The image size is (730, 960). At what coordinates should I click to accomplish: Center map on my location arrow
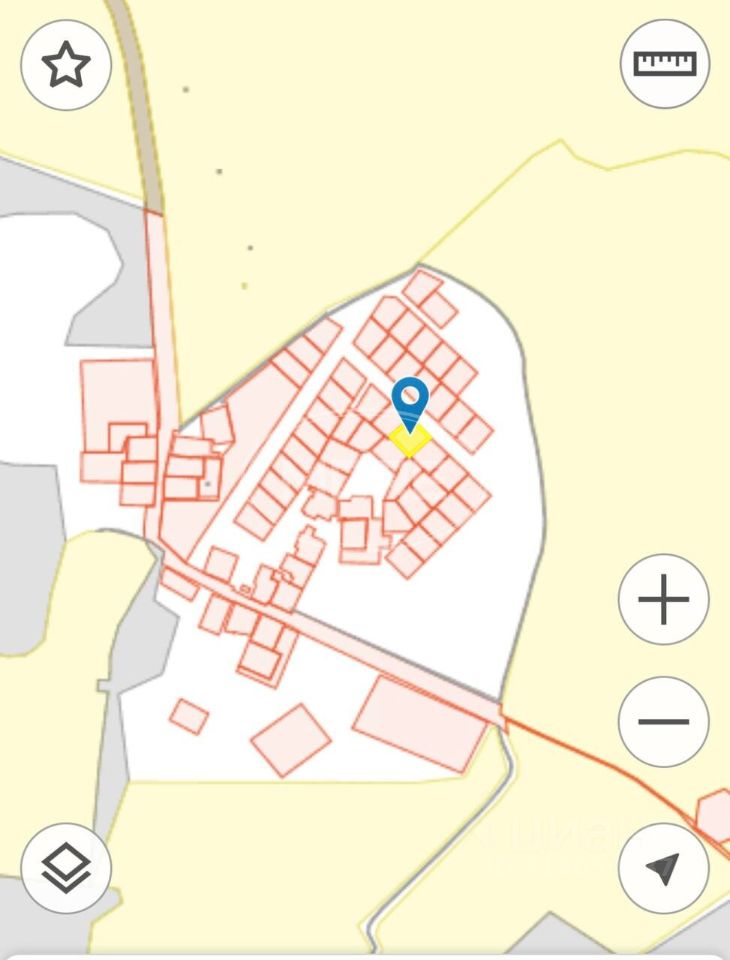pyautogui.click(x=664, y=868)
